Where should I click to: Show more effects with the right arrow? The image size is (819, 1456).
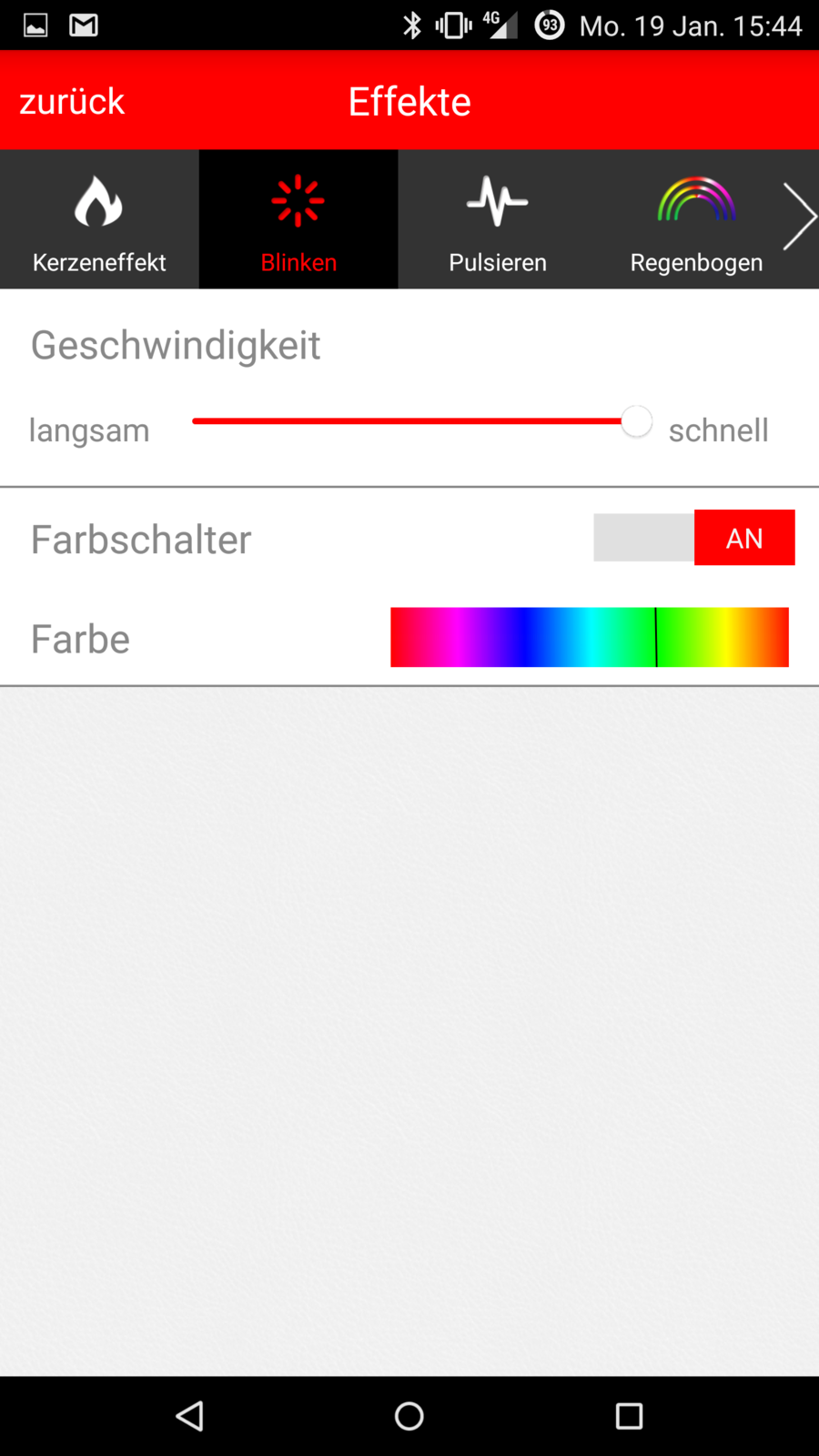[799, 217]
